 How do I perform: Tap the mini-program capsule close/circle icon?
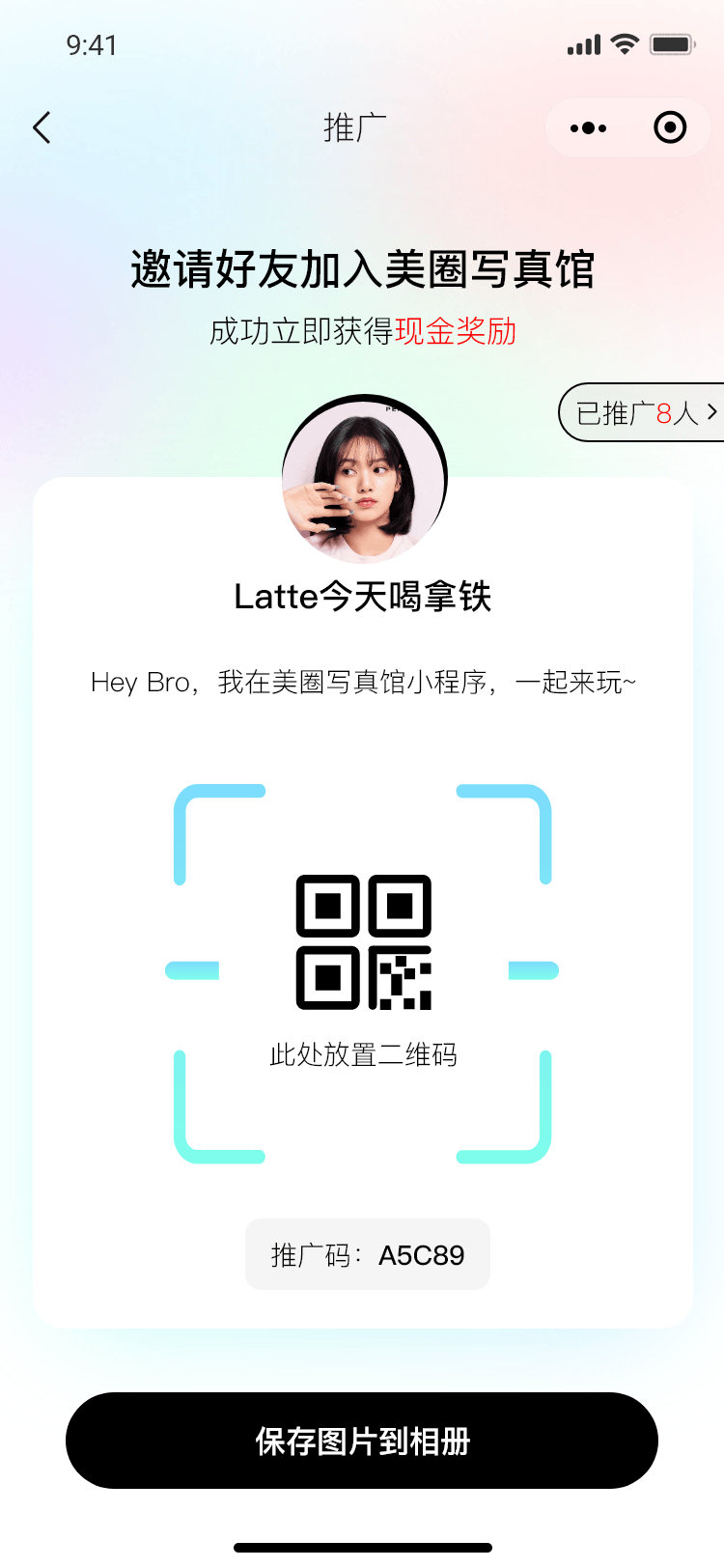coord(670,126)
